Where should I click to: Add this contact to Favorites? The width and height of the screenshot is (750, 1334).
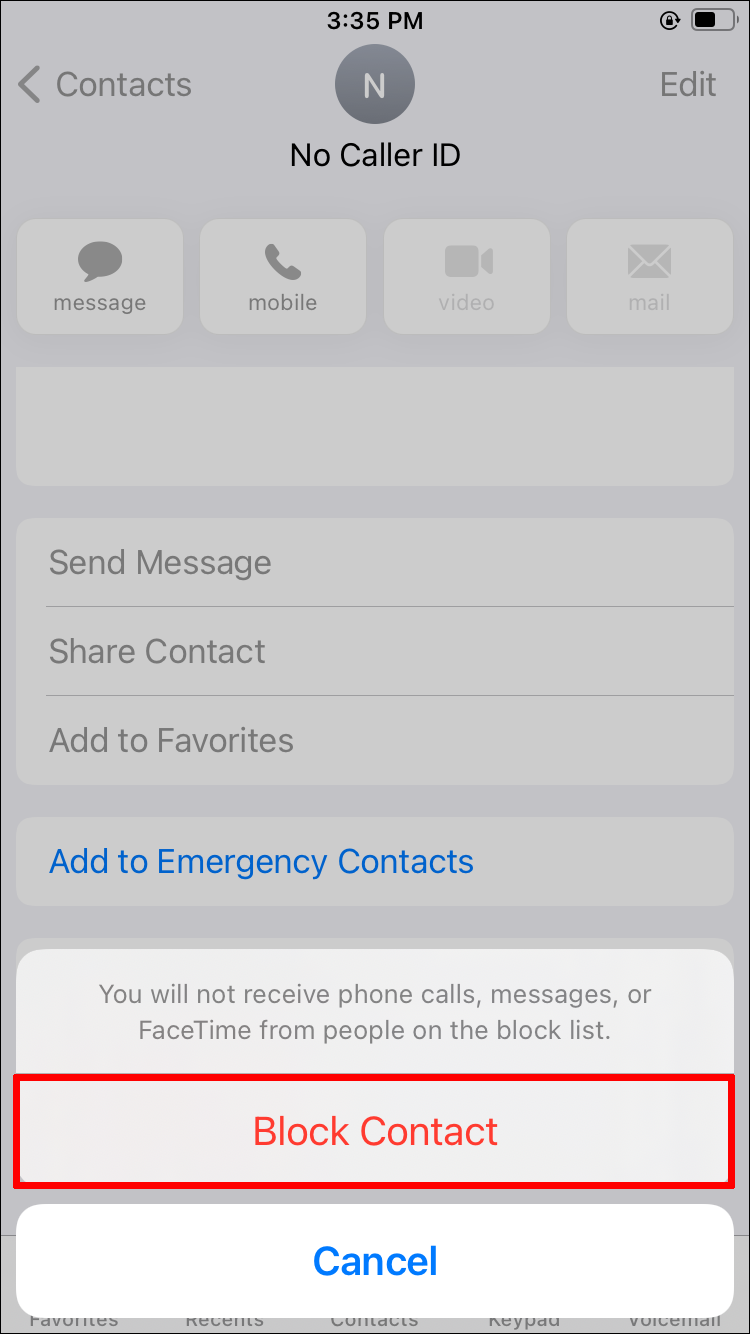point(375,740)
